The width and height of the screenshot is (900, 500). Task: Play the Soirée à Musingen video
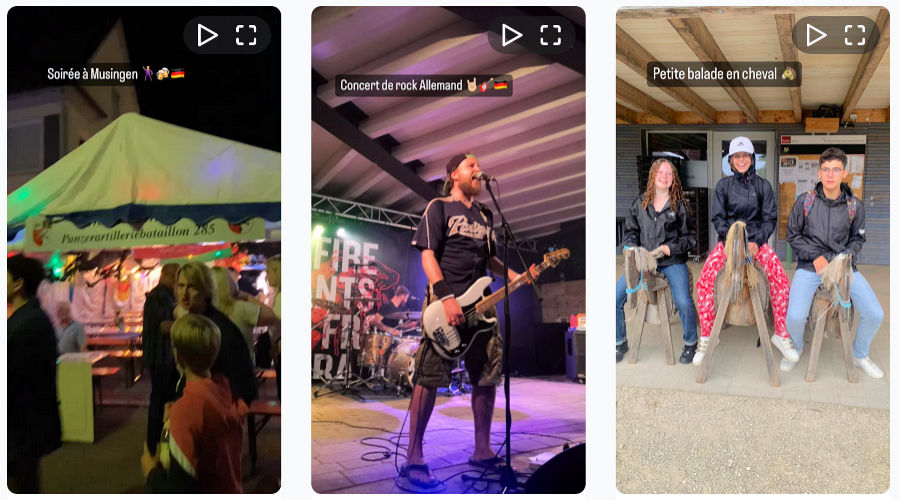tap(207, 35)
